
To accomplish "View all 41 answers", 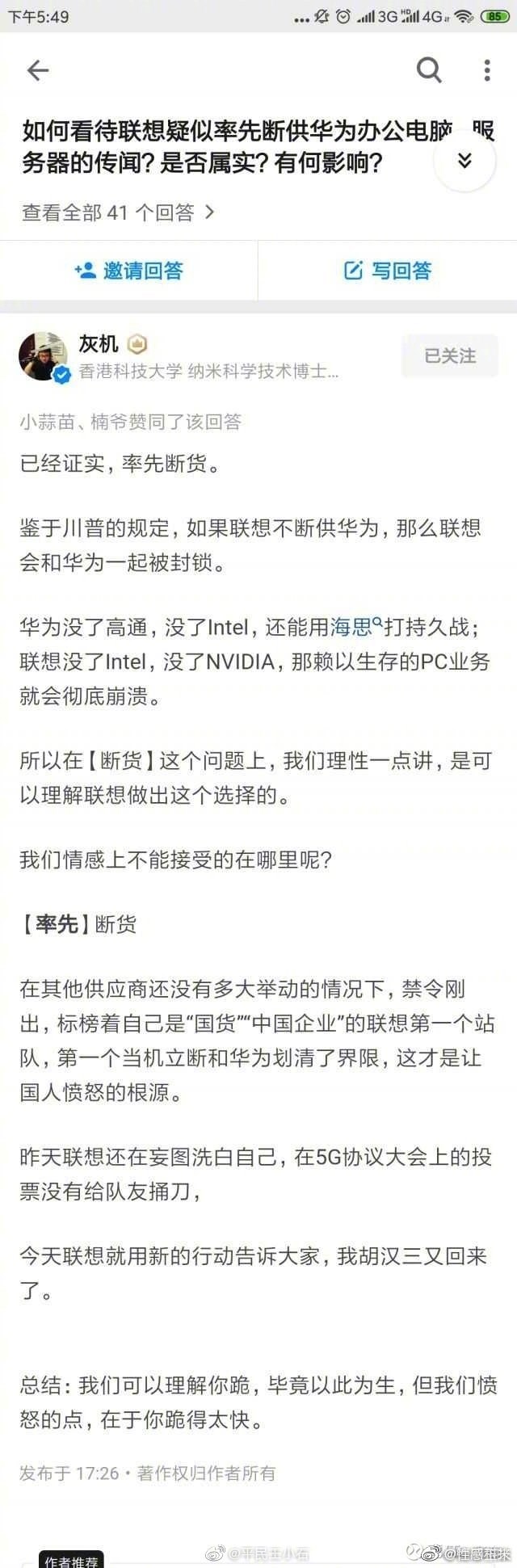I will (118, 212).
